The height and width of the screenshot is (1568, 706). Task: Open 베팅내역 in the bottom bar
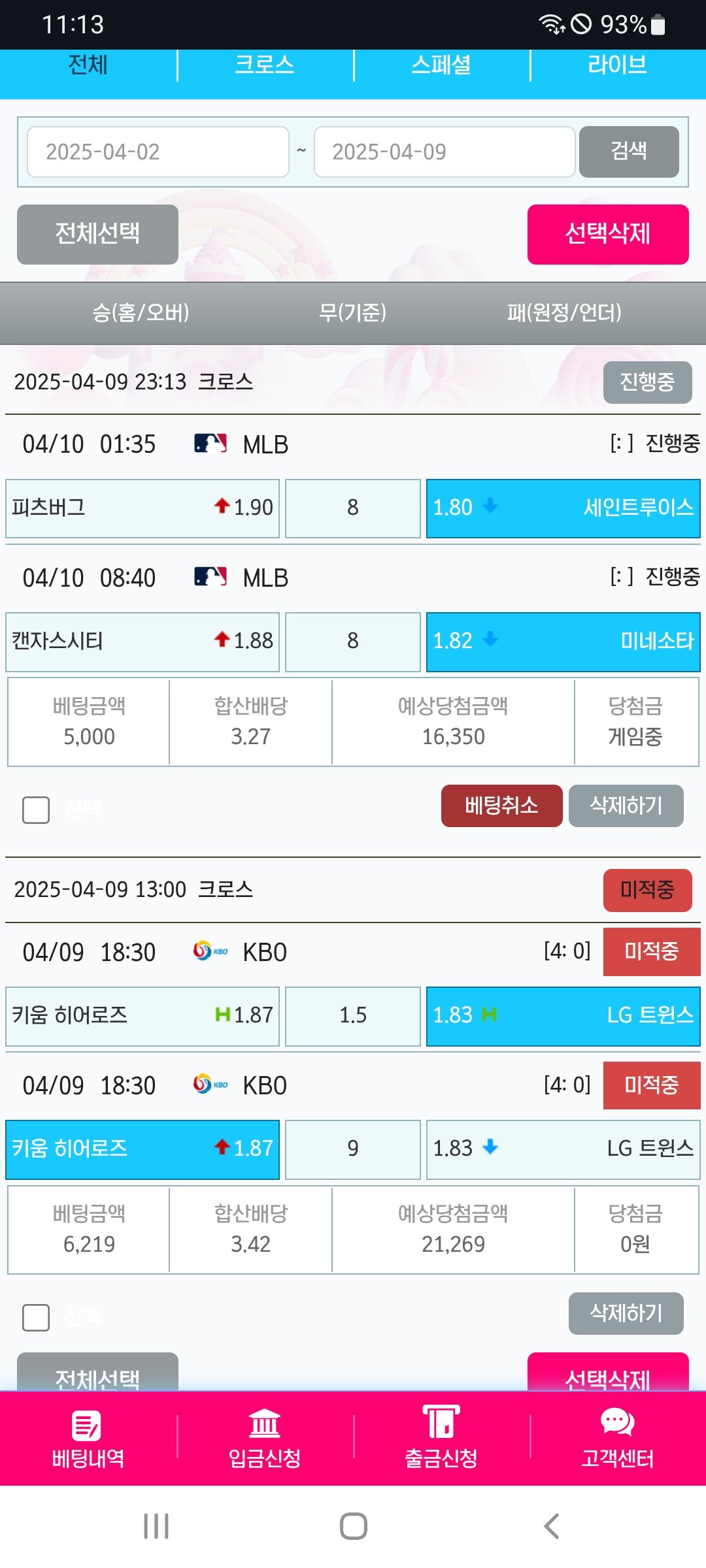pyautogui.click(x=88, y=1438)
